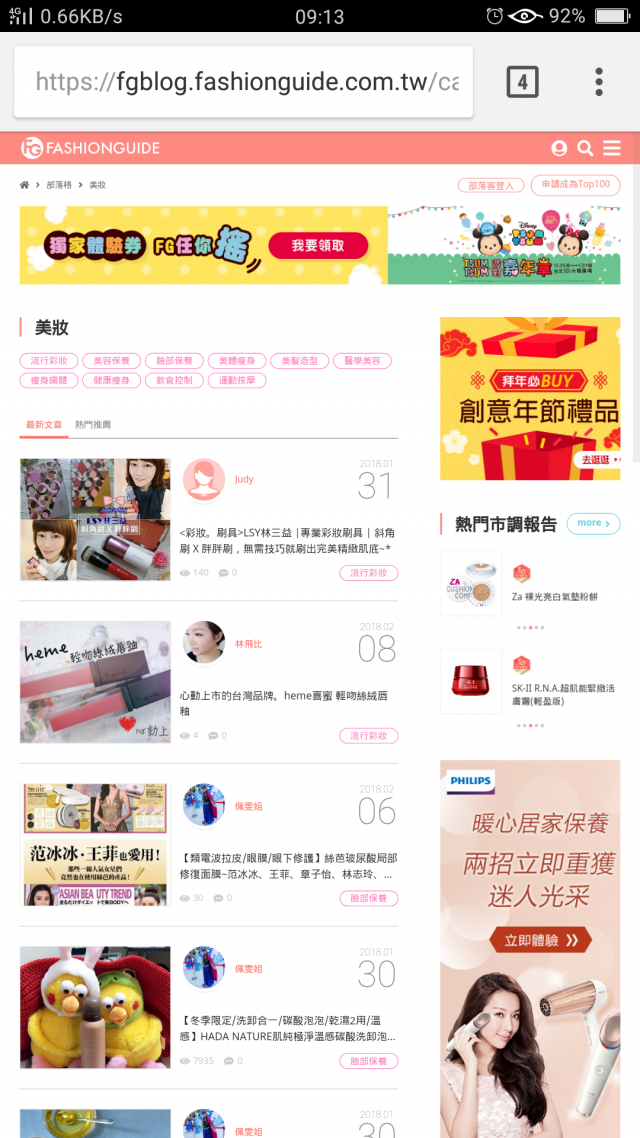Open the browser tab switcher
This screenshot has width=640, height=1138.
pyautogui.click(x=522, y=82)
